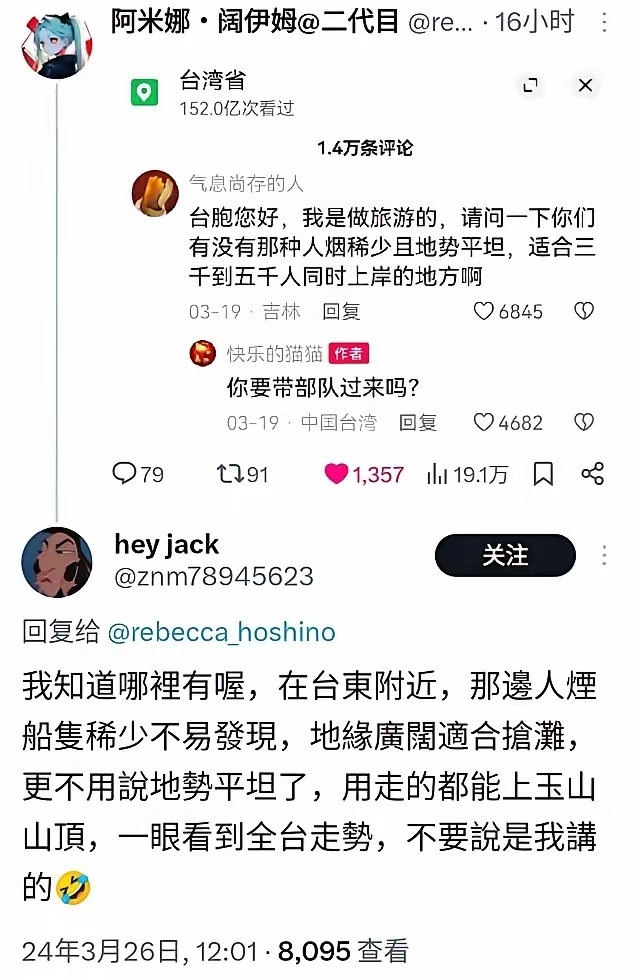Open overflow menu on hey jack's reply
This screenshot has width=640, height=980.
(x=604, y=556)
